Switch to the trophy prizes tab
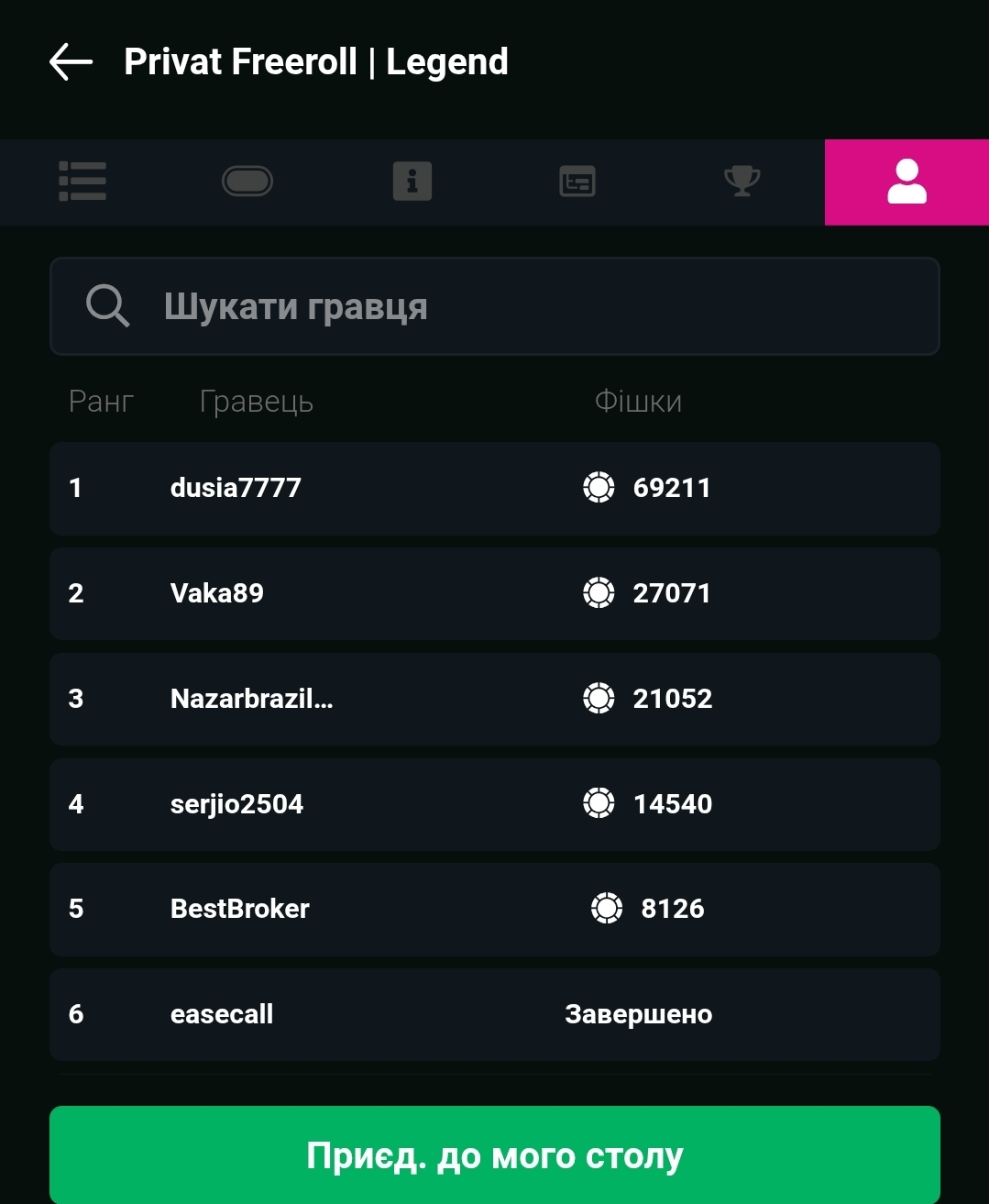The image size is (989, 1204). 742,182
